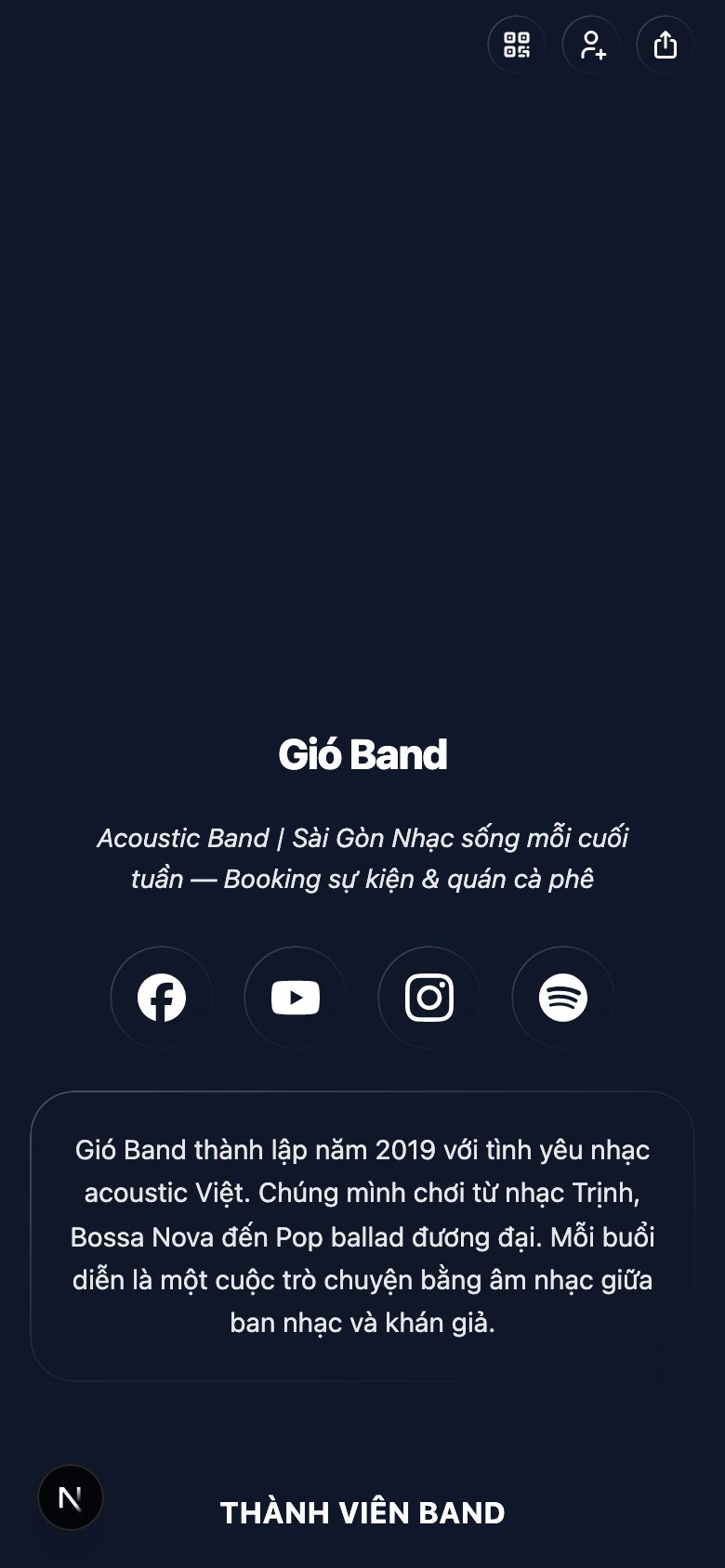Viewport: 725px width, 1568px height.
Task: Select the THÀNH VIÊN BAND heading
Action: click(x=362, y=1513)
